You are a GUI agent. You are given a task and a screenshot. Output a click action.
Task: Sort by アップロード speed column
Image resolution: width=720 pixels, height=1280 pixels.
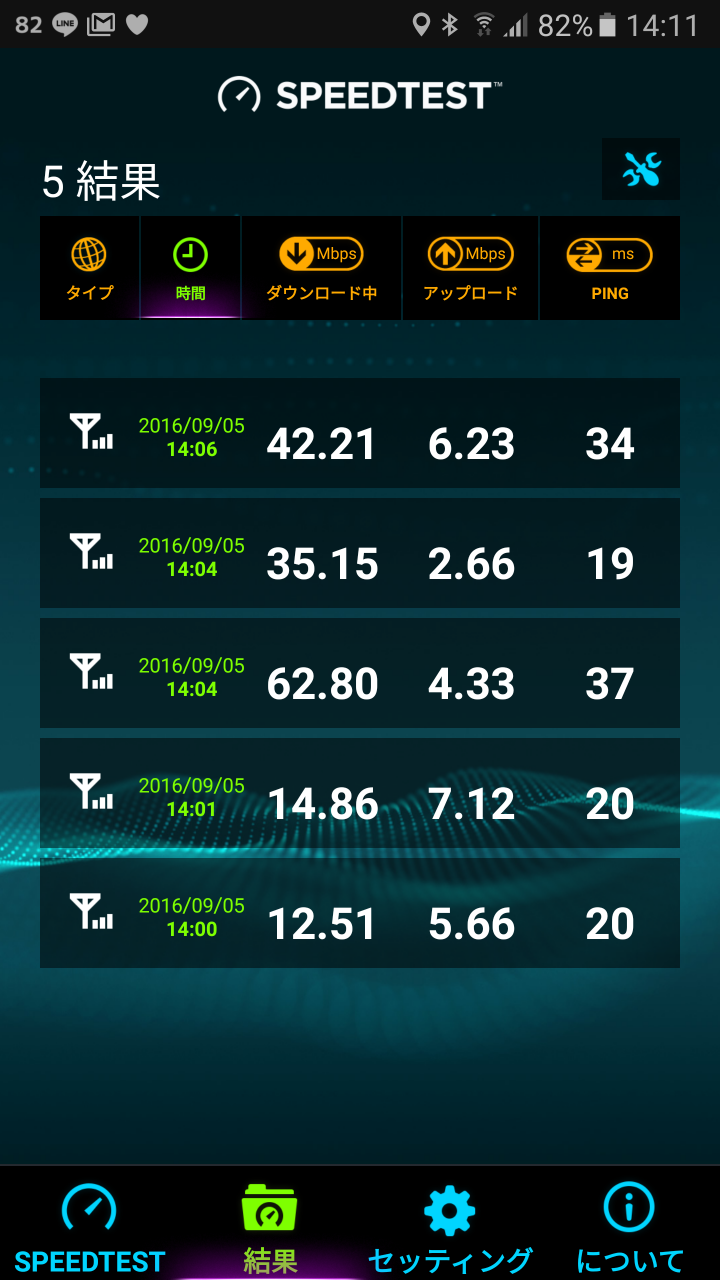(470, 268)
